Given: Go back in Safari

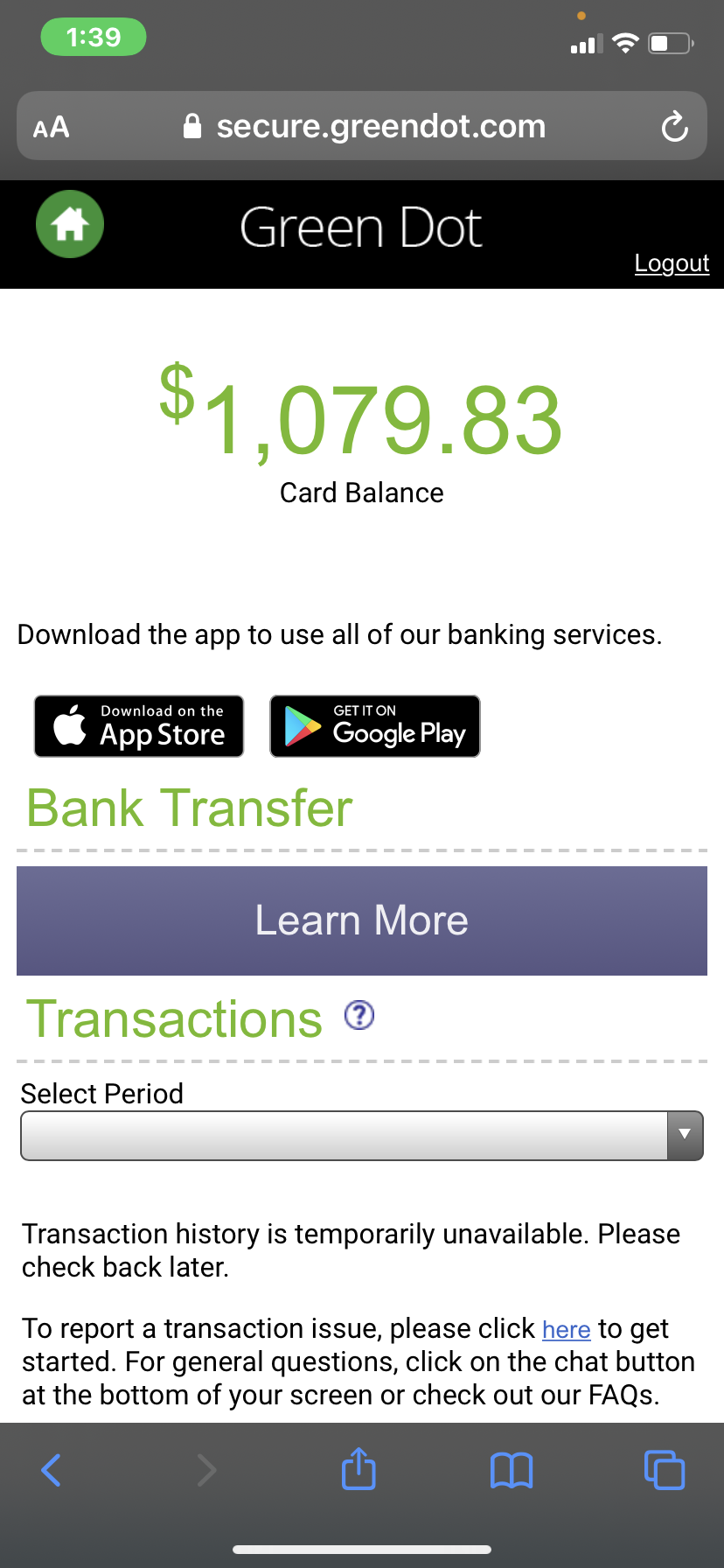Looking at the screenshot, I should coord(52,1470).
